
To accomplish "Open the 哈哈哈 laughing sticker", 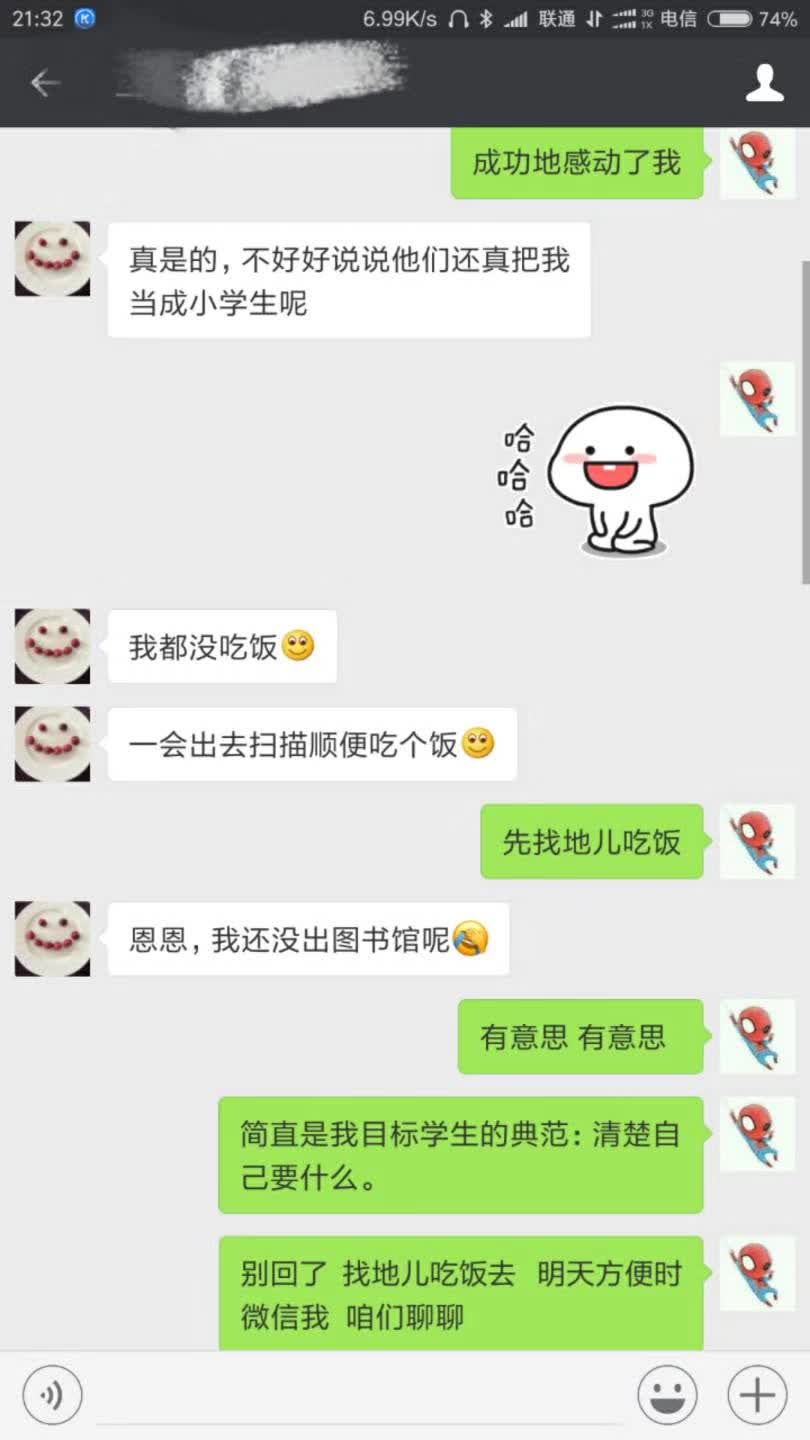I will pyautogui.click(x=600, y=477).
